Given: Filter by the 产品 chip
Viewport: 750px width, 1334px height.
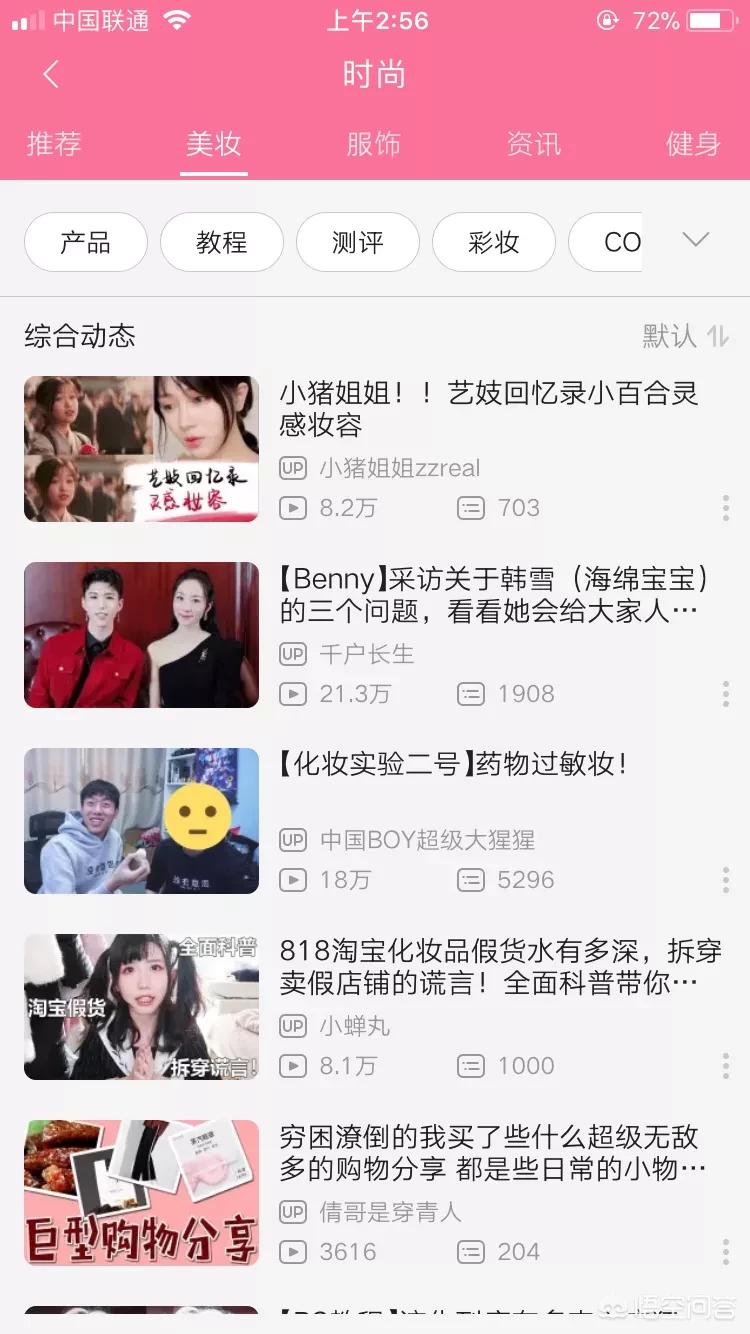Looking at the screenshot, I should click(x=86, y=242).
